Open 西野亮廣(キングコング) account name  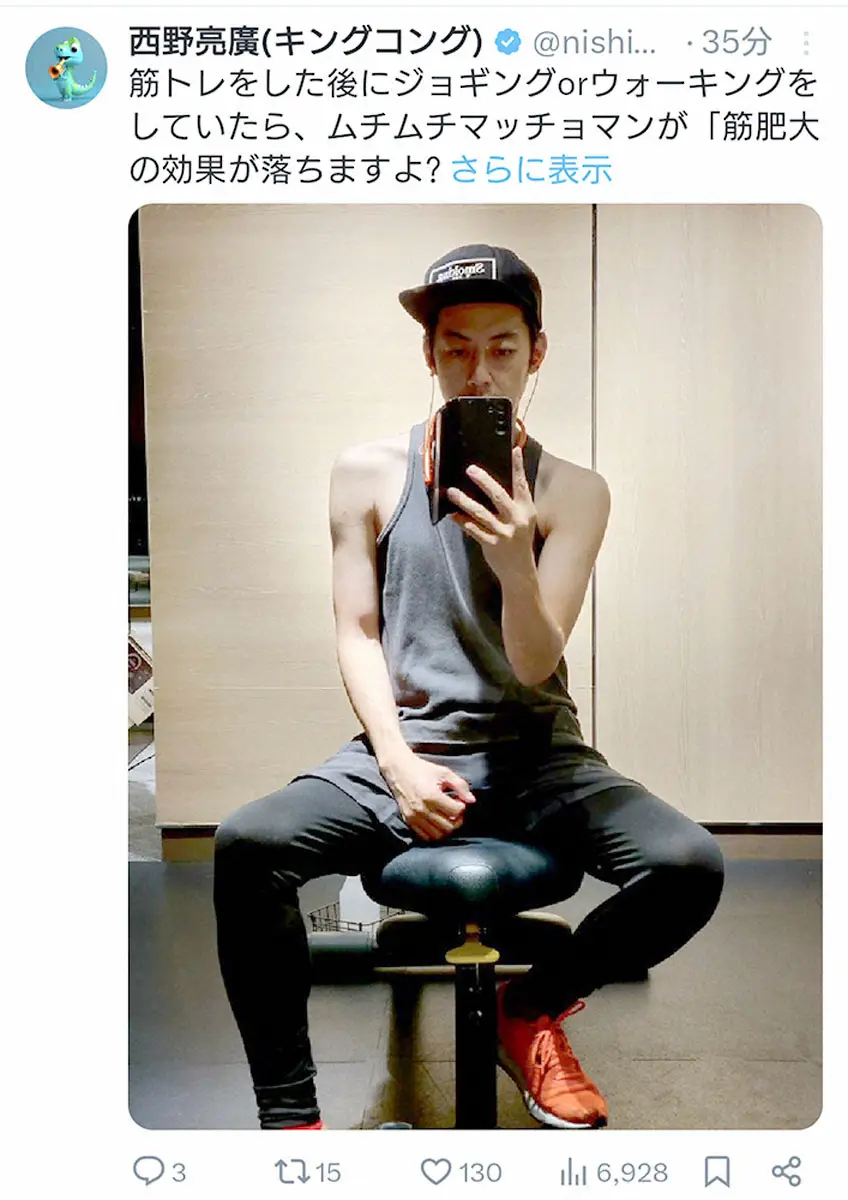tap(306, 41)
